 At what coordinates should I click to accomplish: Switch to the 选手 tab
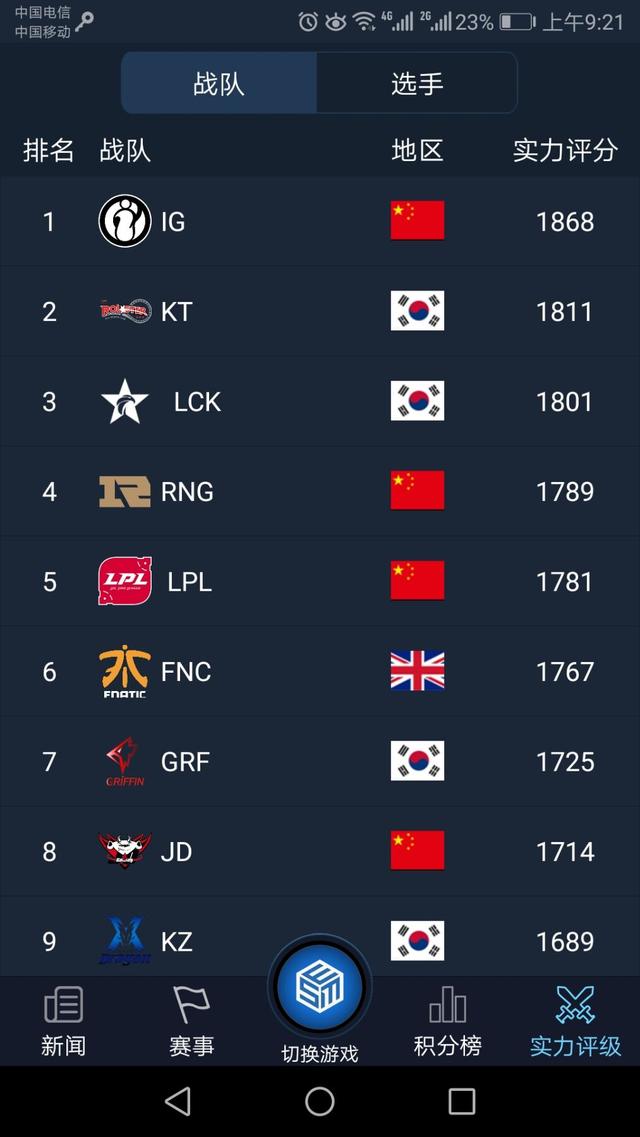coord(417,83)
